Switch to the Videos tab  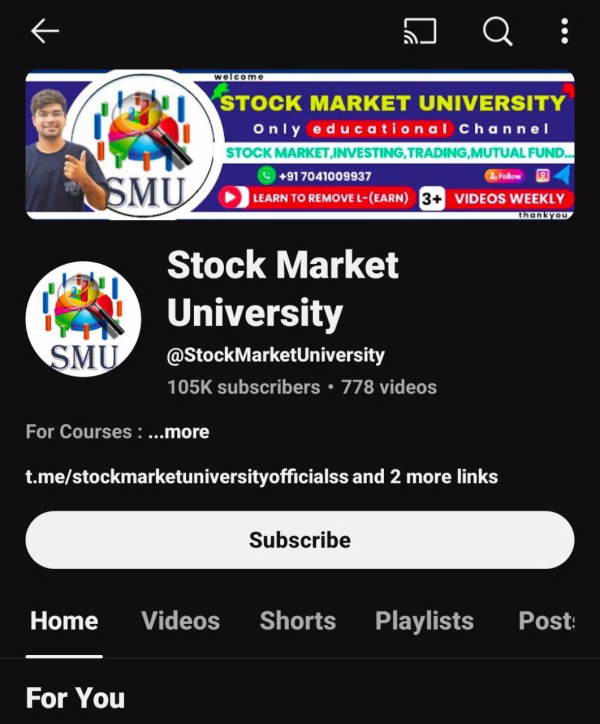(x=180, y=621)
